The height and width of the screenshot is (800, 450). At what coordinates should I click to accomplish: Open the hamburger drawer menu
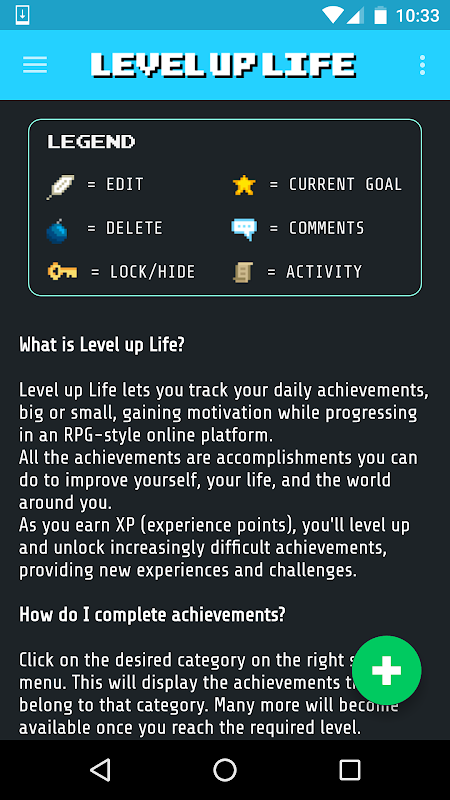pyautogui.click(x=35, y=65)
